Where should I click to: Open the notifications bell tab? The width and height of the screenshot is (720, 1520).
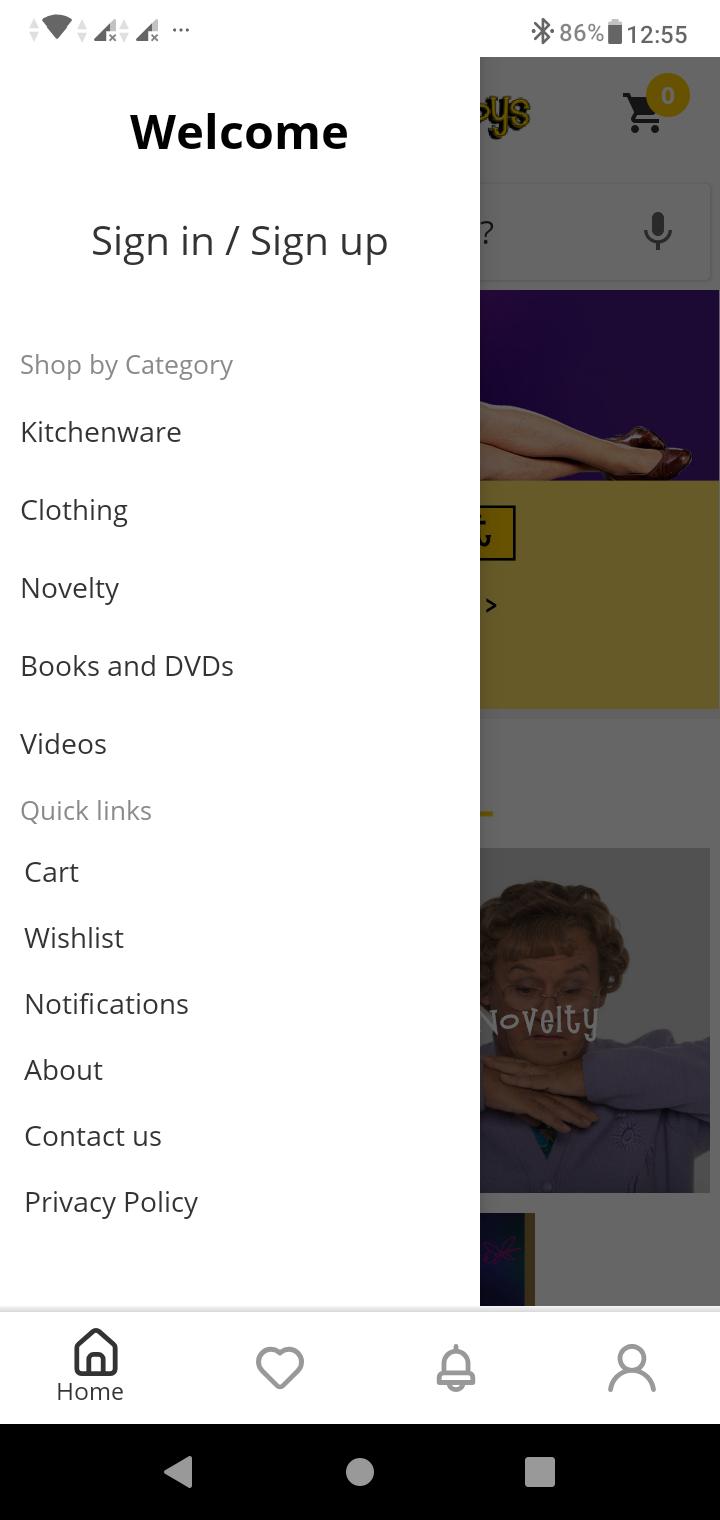click(456, 1367)
